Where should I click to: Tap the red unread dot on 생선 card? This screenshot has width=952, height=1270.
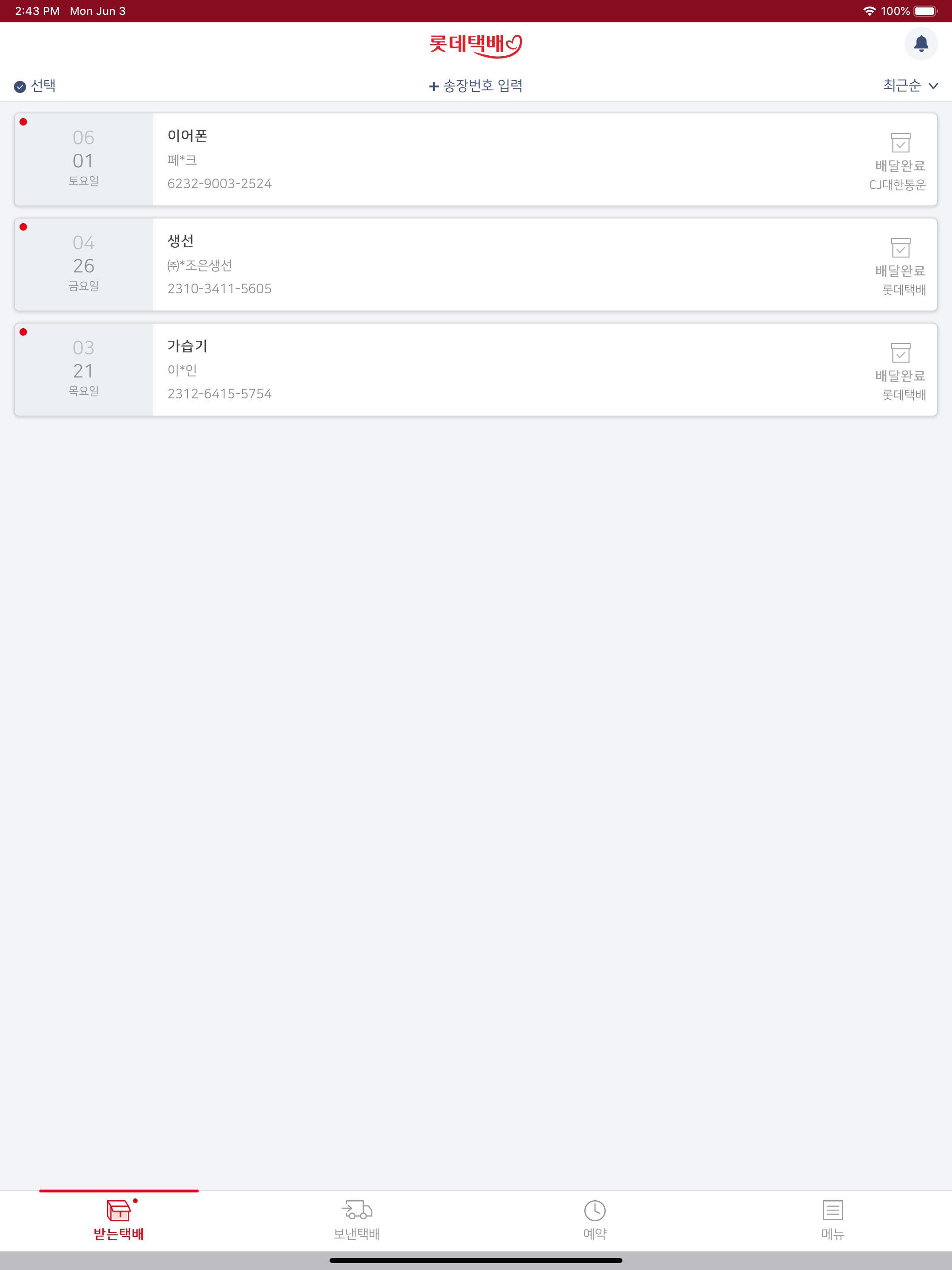24,227
